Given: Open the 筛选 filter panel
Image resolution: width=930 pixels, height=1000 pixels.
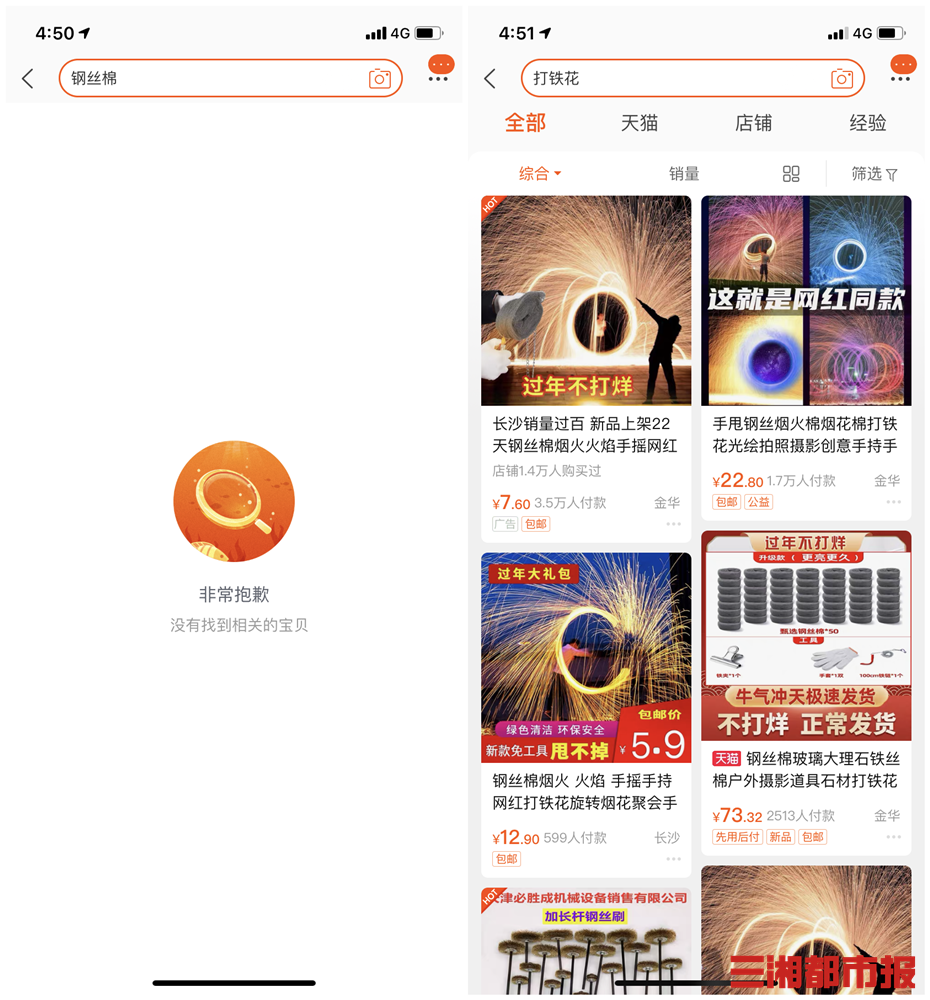Looking at the screenshot, I should (x=874, y=174).
